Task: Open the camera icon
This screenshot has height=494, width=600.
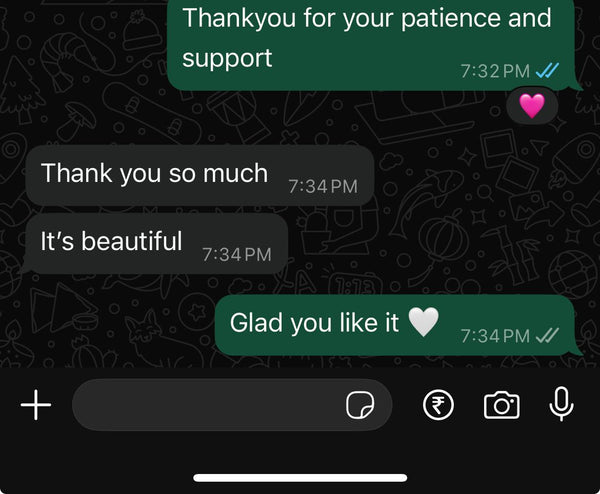Action: click(x=501, y=405)
